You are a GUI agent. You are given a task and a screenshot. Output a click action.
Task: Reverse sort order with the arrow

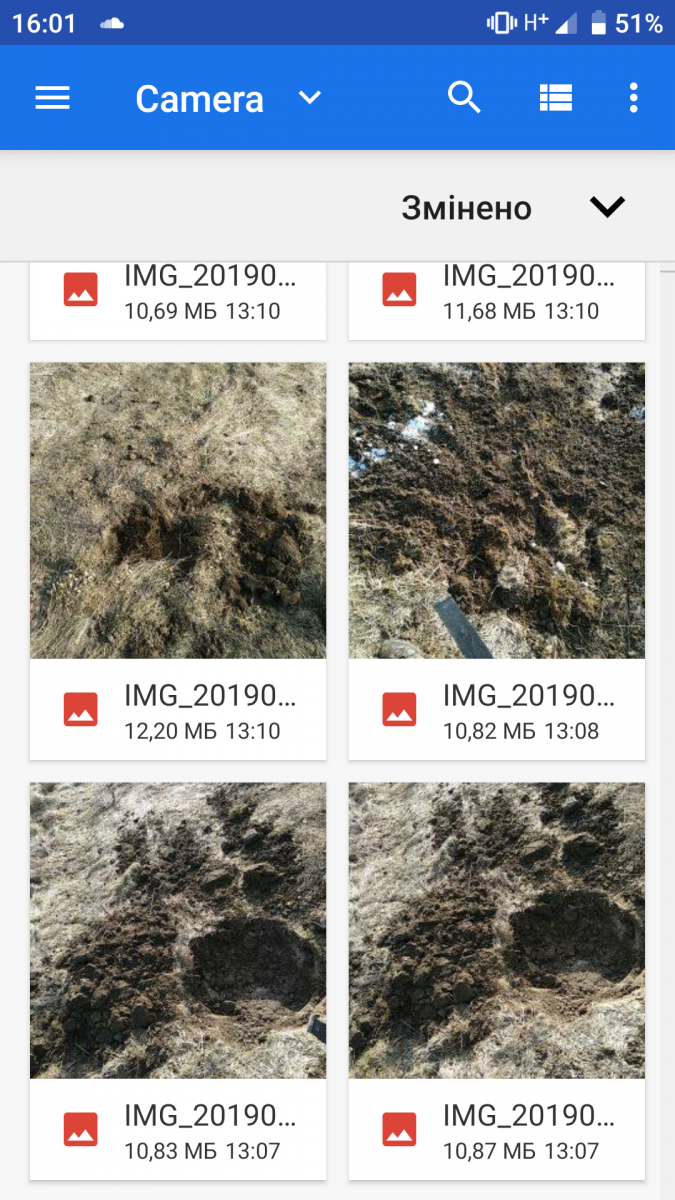coord(606,207)
